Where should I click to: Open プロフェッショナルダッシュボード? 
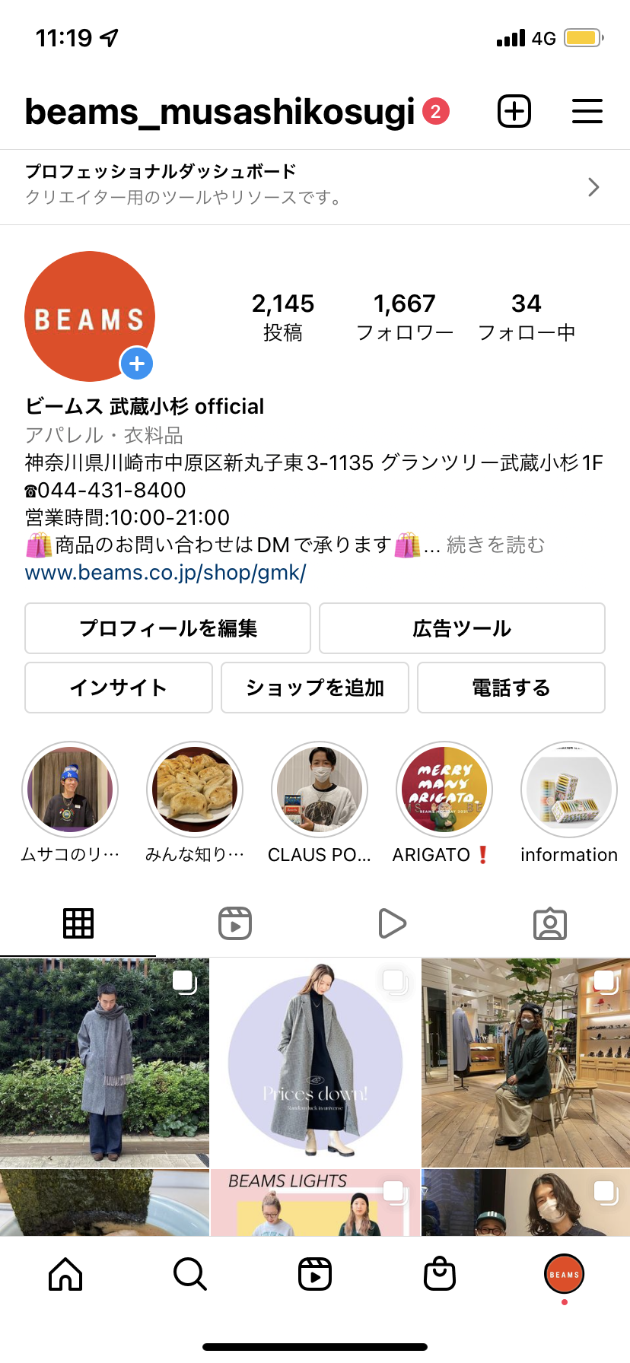314,186
